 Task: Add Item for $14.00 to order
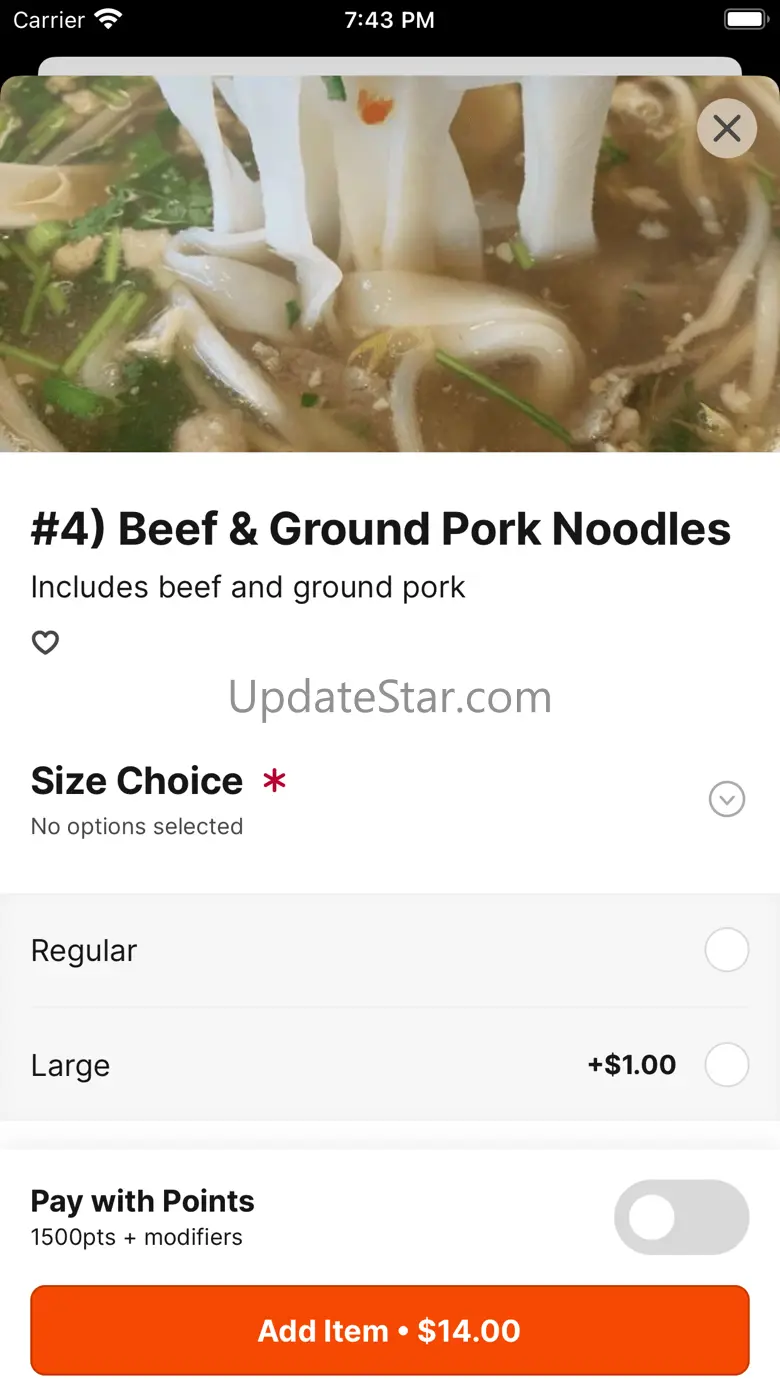[x=390, y=1330]
